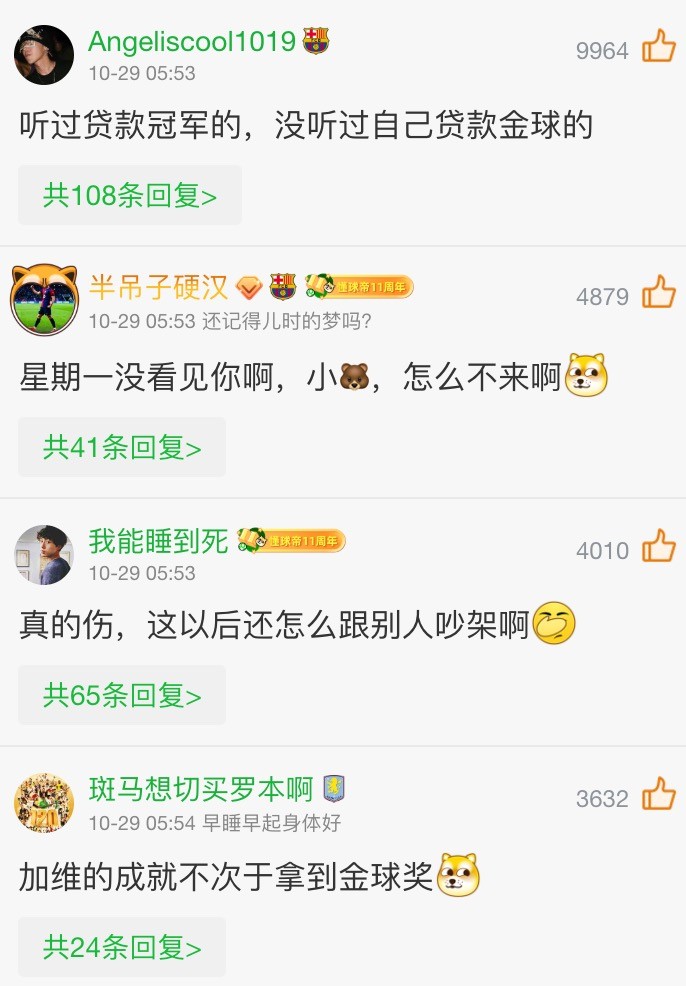
Task: Expand the 共41条回复 replies
Action: coord(121,447)
